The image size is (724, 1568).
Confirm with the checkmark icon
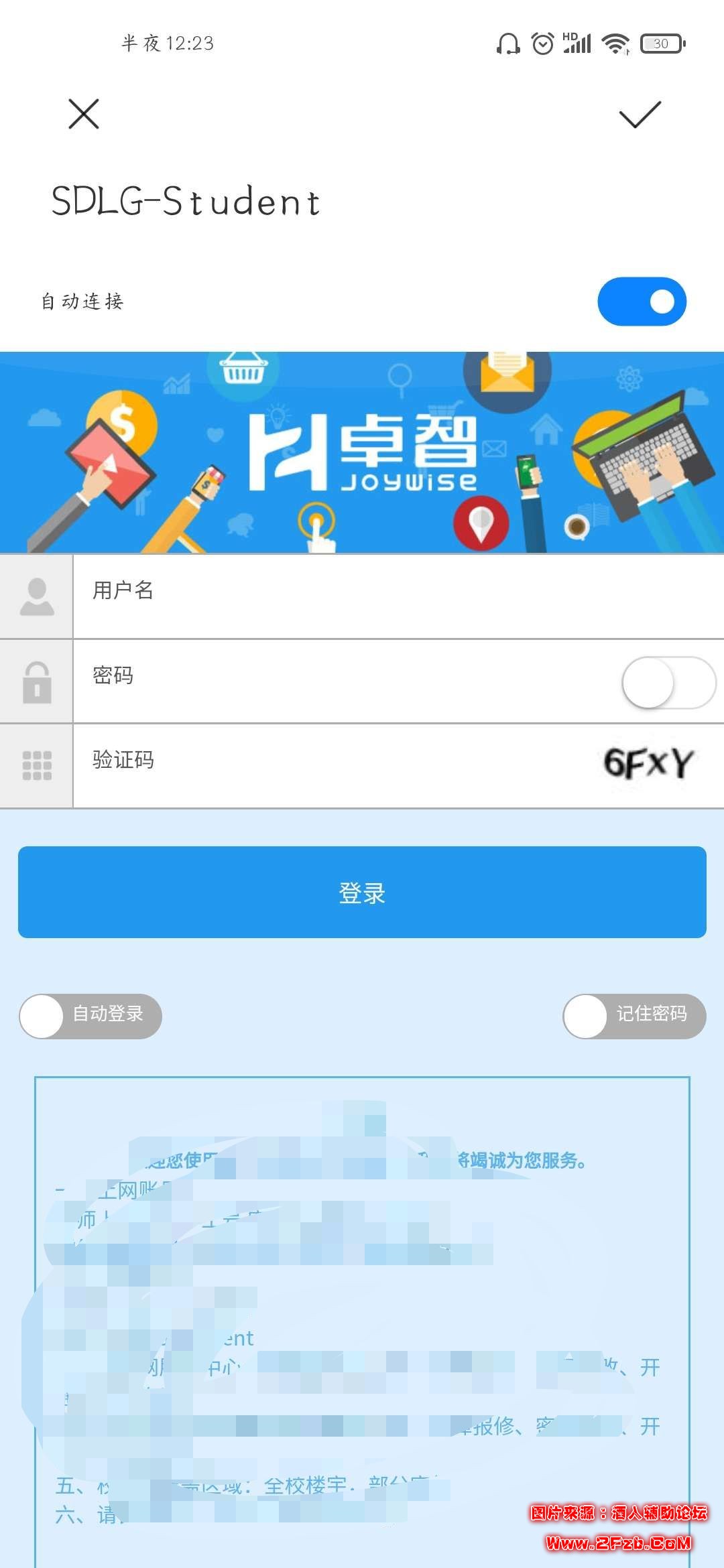click(x=640, y=114)
